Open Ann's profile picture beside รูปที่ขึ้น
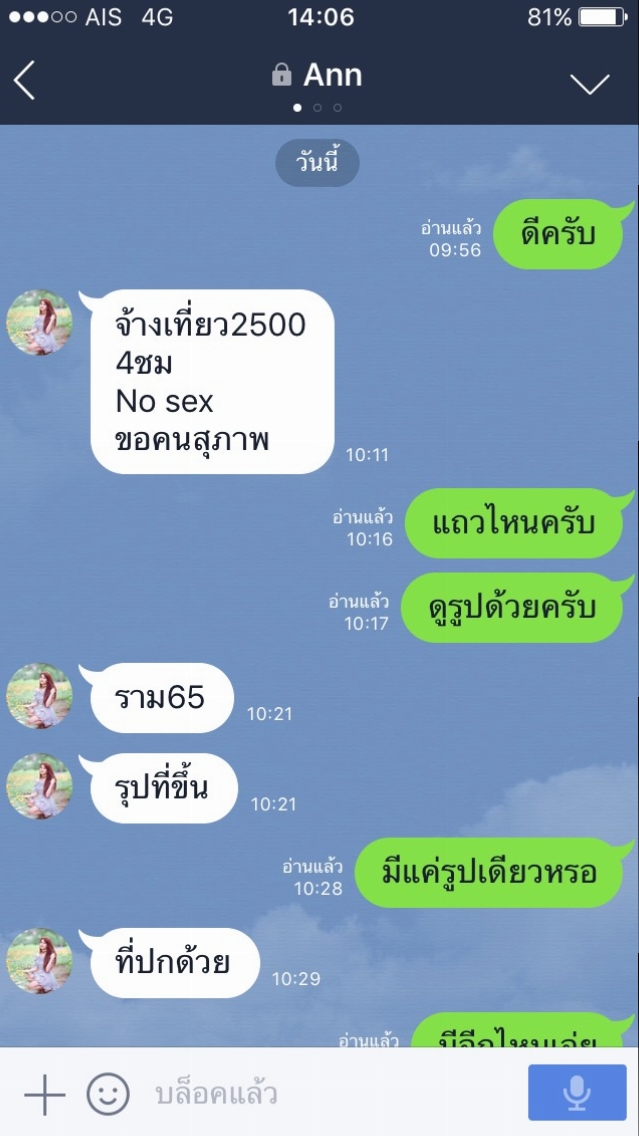Viewport: 639px width, 1136px height. (x=40, y=786)
